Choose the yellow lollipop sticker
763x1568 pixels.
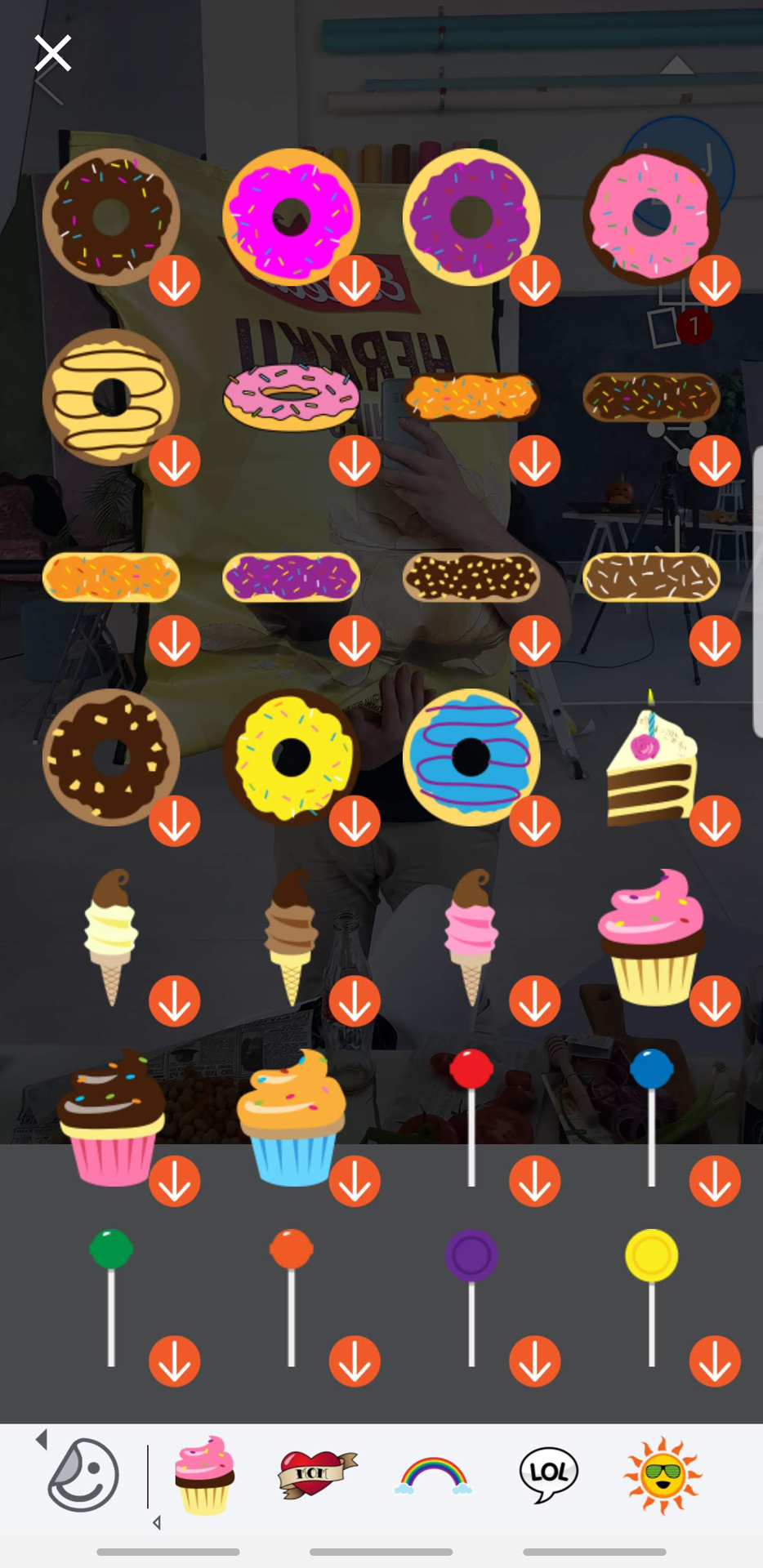click(x=651, y=1298)
